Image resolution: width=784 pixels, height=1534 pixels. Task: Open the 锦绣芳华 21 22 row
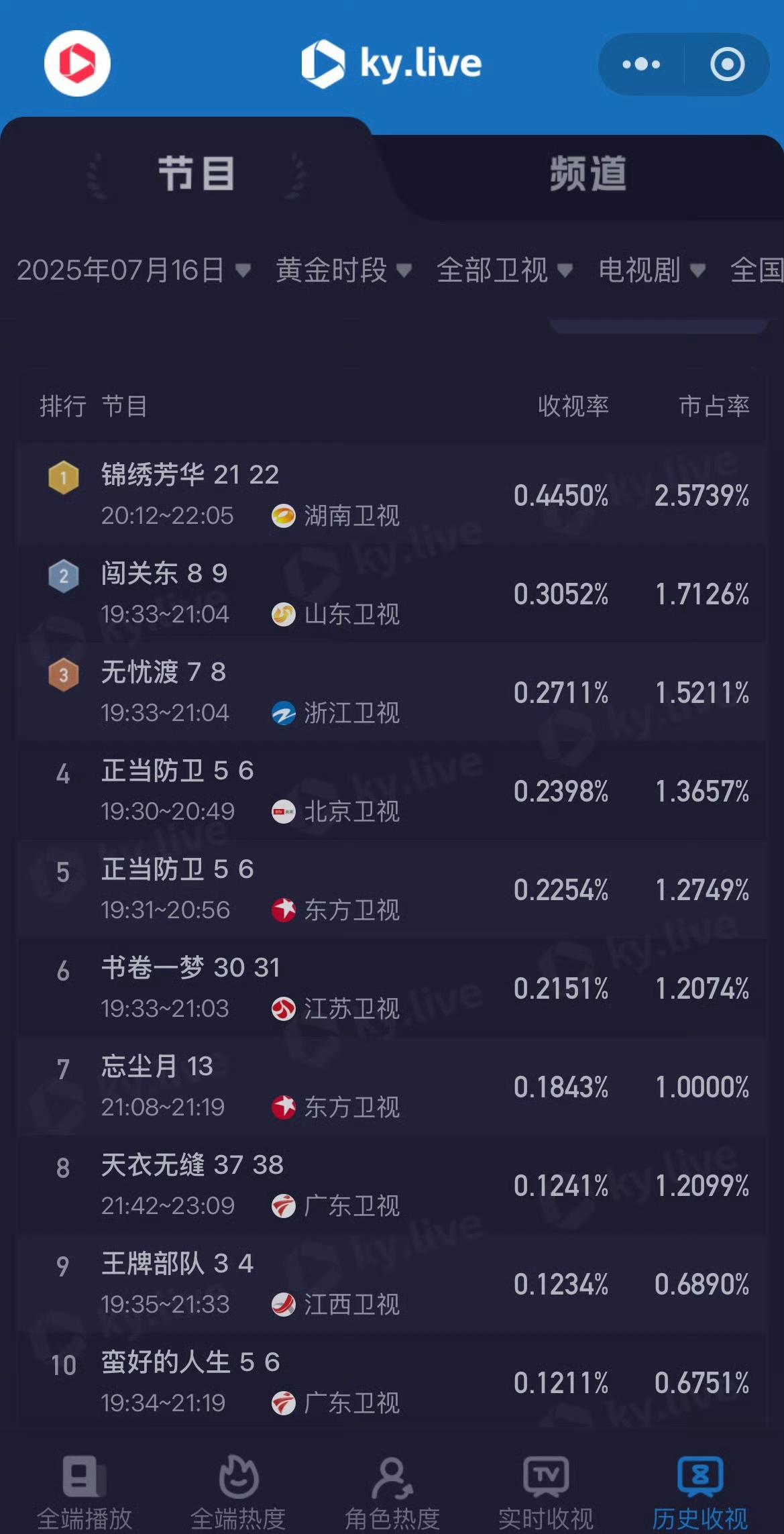(x=392, y=495)
